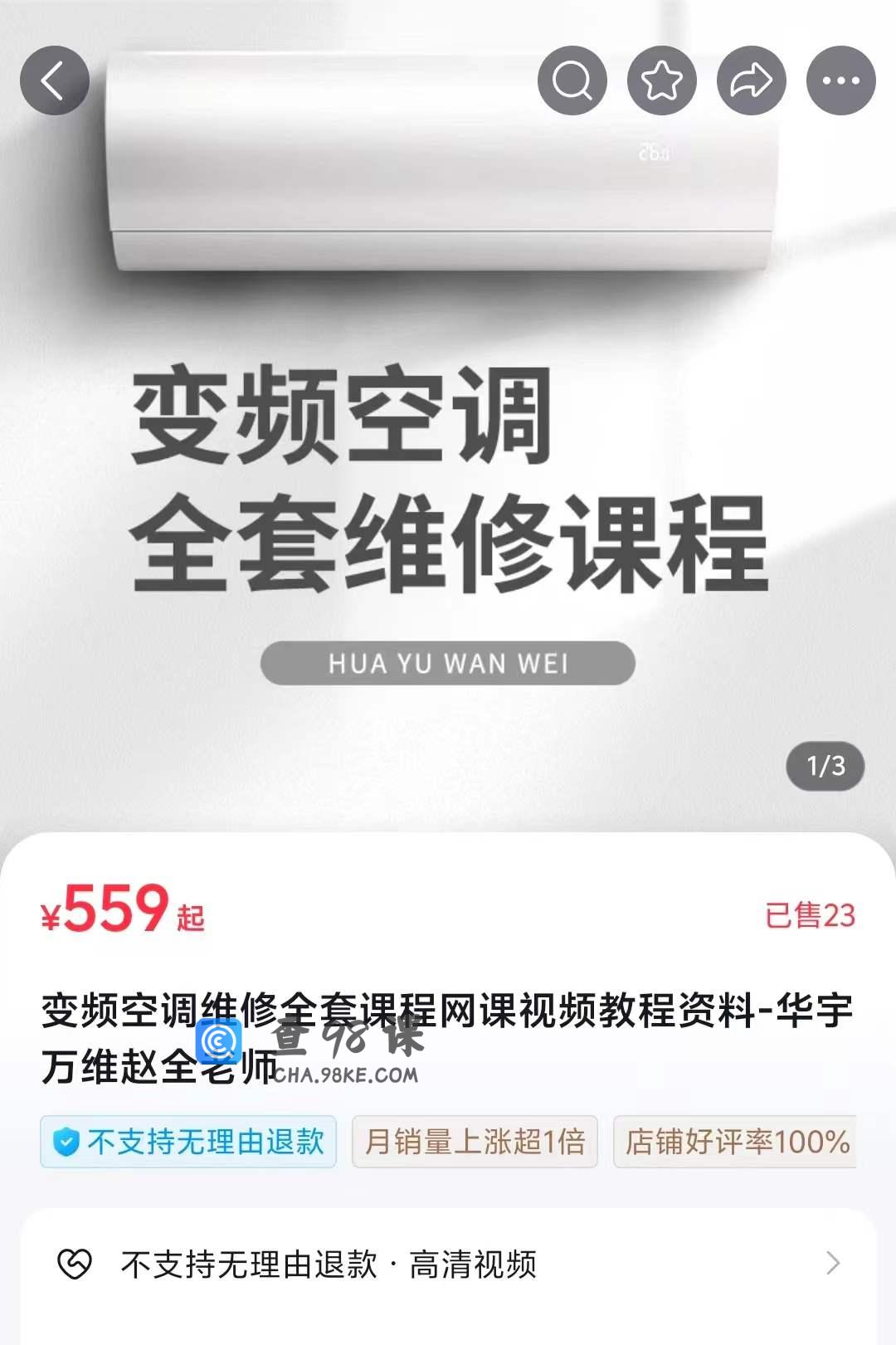Tap the 不支持无理由退款 tag
Image resolution: width=896 pixels, height=1345 pixels.
pos(188,1142)
